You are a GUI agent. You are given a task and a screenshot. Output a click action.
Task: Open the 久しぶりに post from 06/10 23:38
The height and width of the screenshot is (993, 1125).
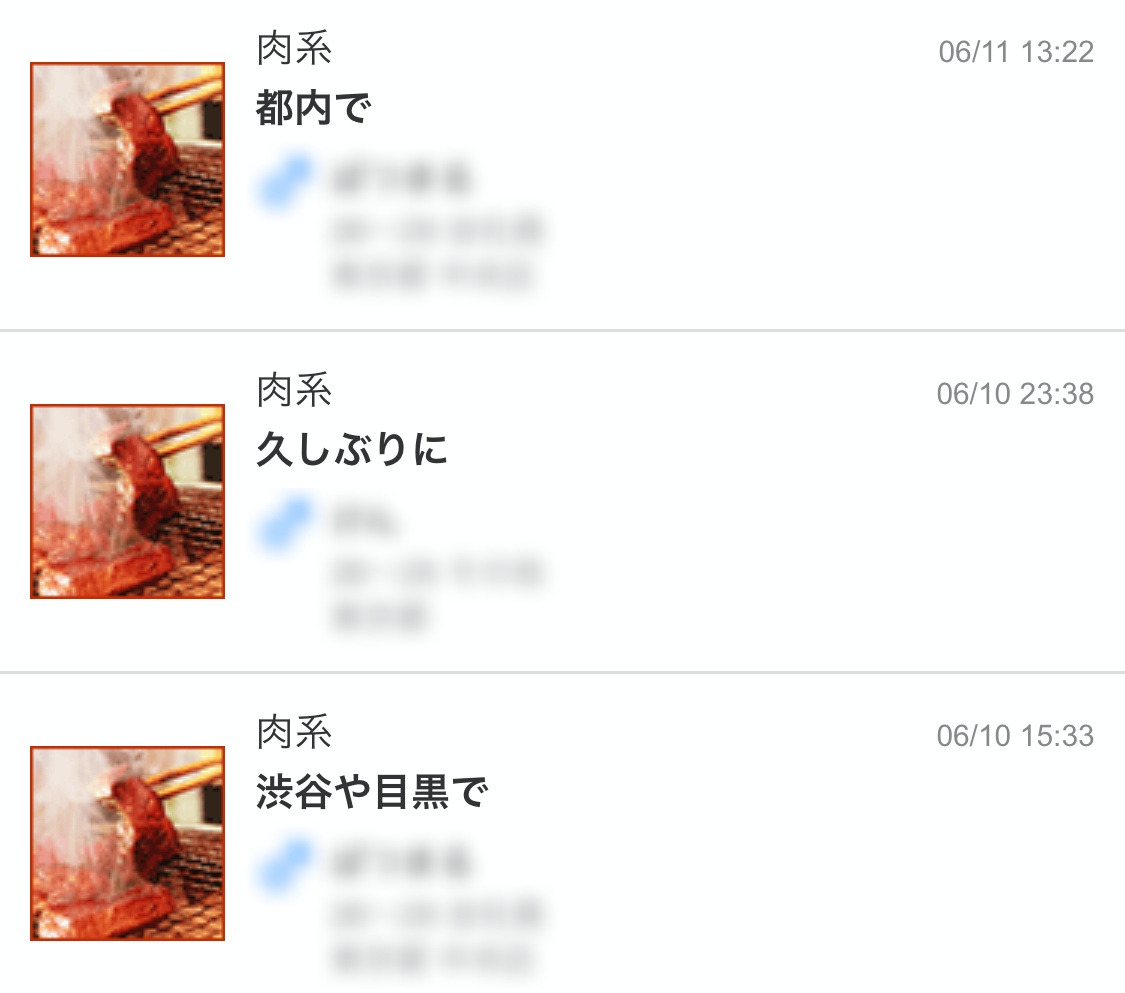point(352,451)
